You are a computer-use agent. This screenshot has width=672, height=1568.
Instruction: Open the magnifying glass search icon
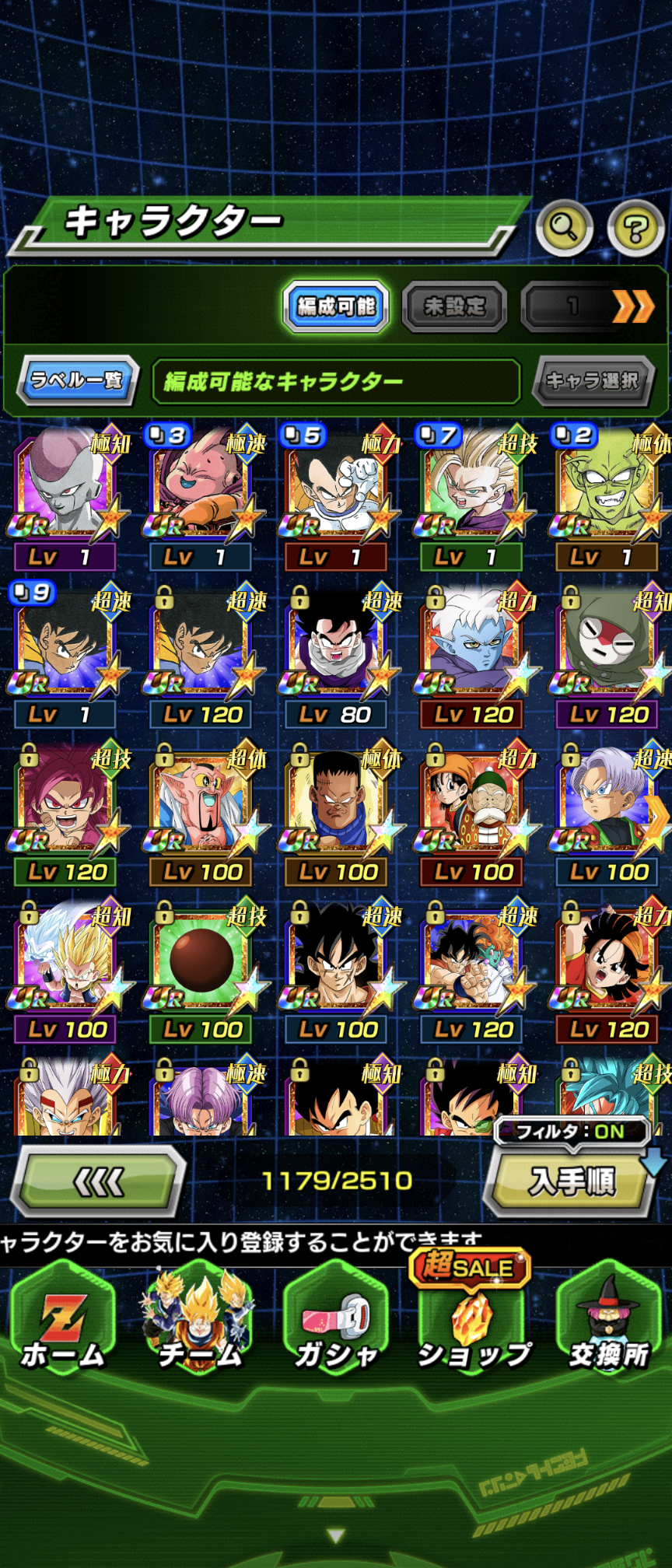pos(564,227)
